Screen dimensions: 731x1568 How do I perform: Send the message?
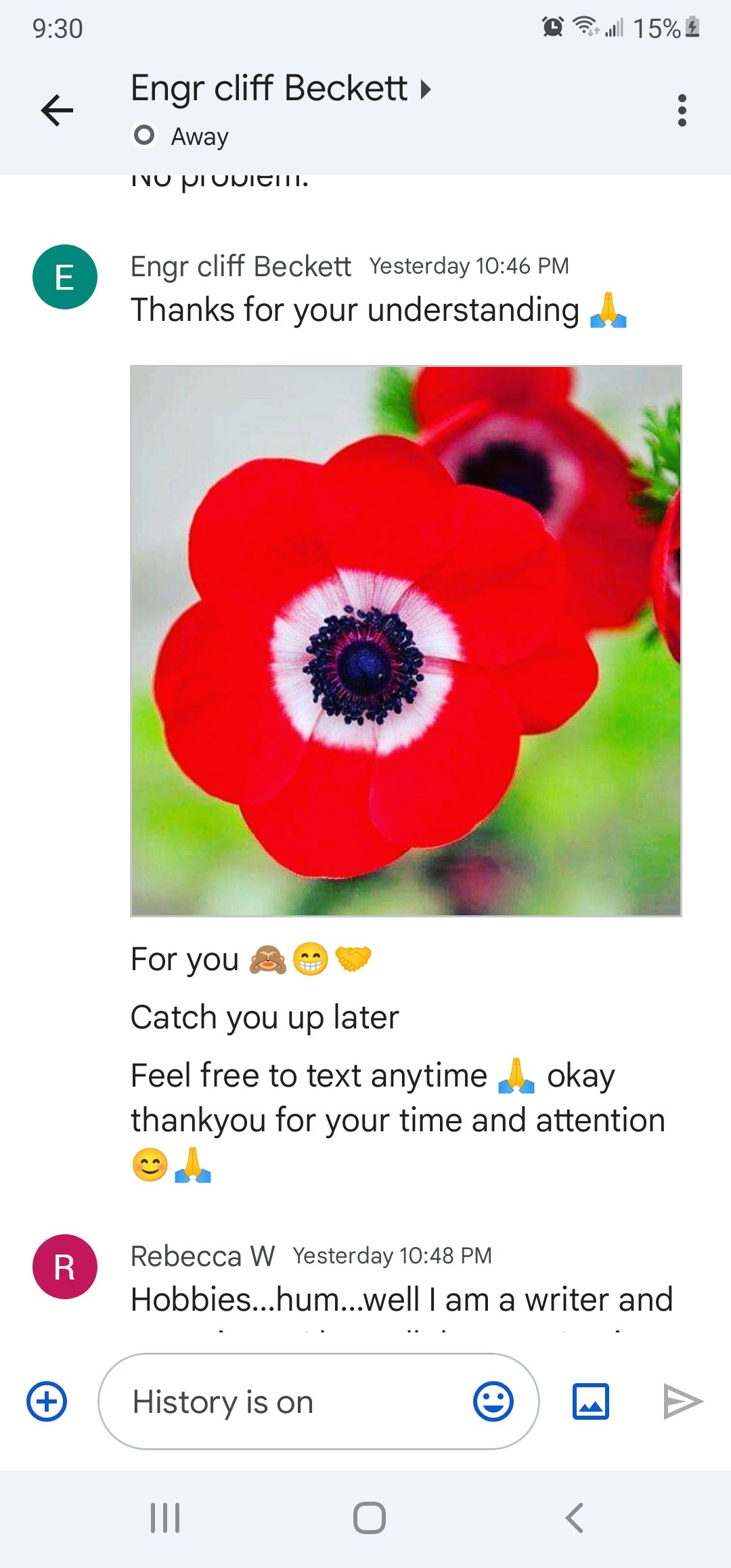682,1401
